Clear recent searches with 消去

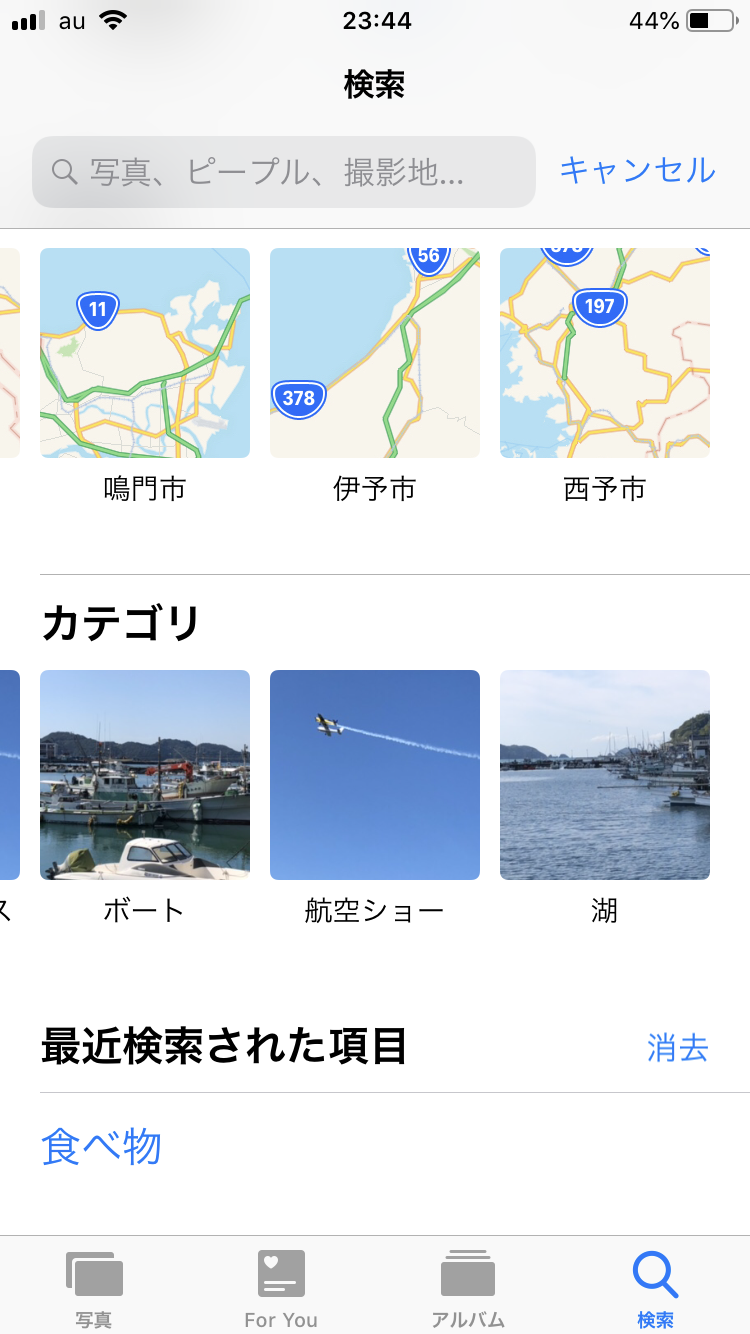pos(677,1048)
